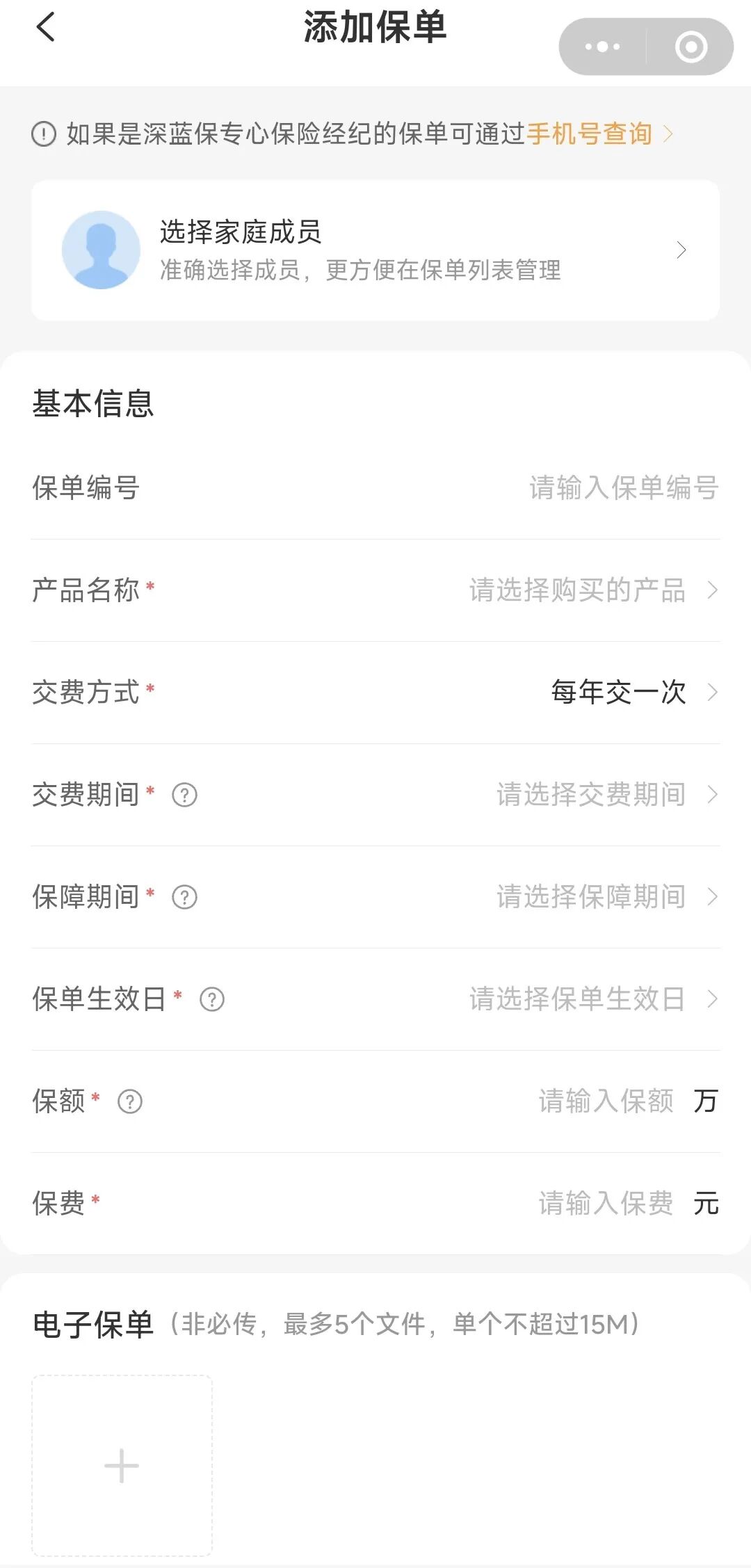Add an 电子保单 file upload
The height and width of the screenshot is (1568, 751).
pyautogui.click(x=122, y=1465)
